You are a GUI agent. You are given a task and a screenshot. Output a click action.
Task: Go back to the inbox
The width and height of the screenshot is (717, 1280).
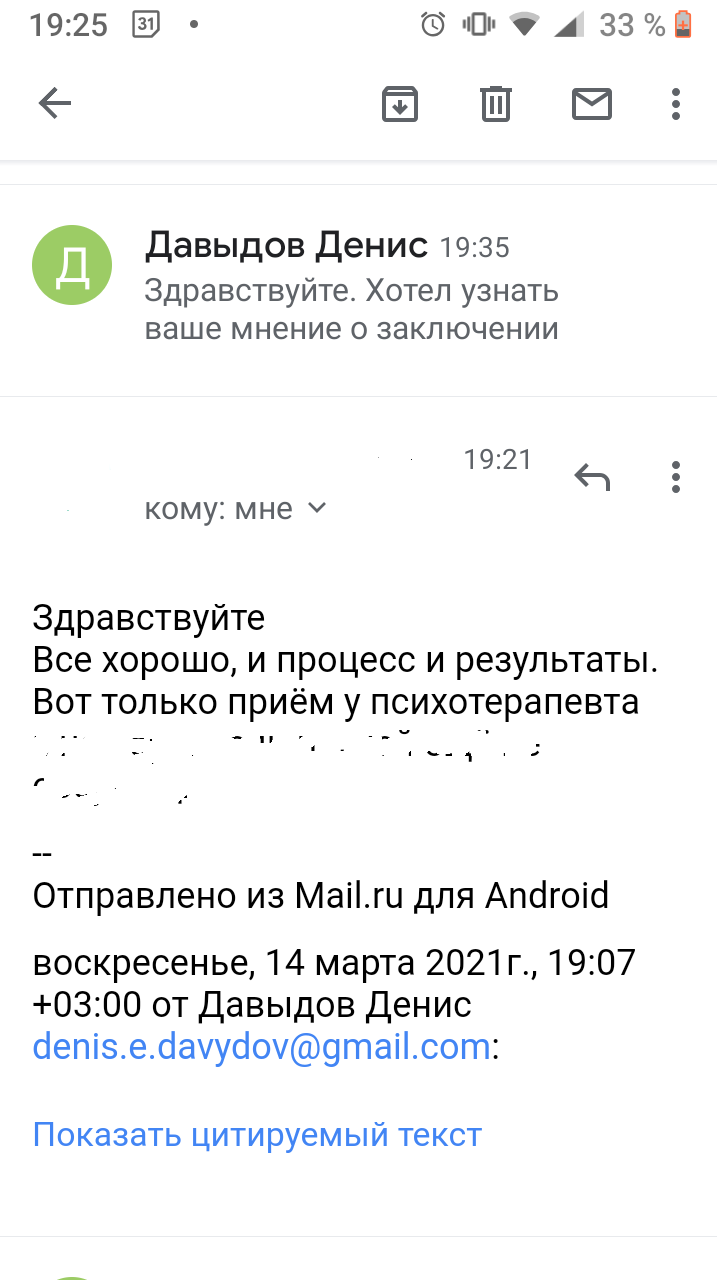click(55, 103)
